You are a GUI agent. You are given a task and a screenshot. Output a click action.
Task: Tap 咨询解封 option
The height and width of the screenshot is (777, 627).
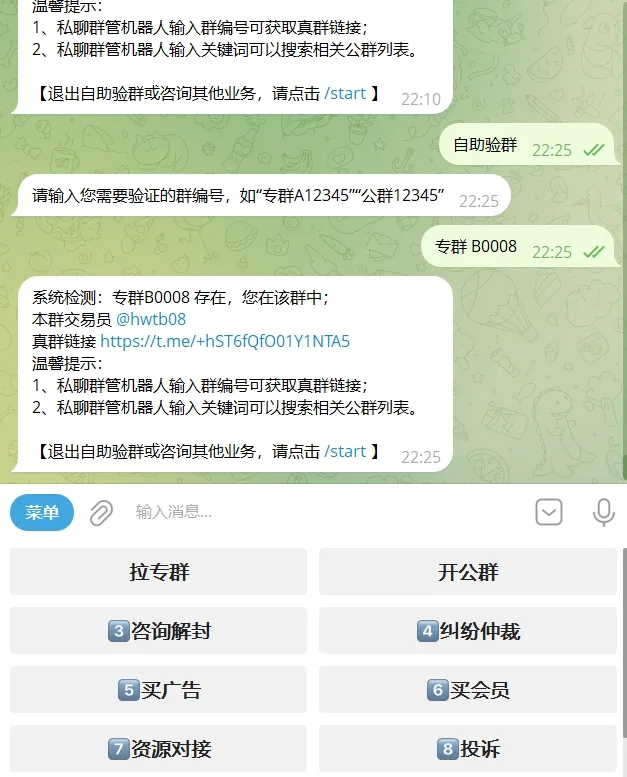(x=159, y=631)
